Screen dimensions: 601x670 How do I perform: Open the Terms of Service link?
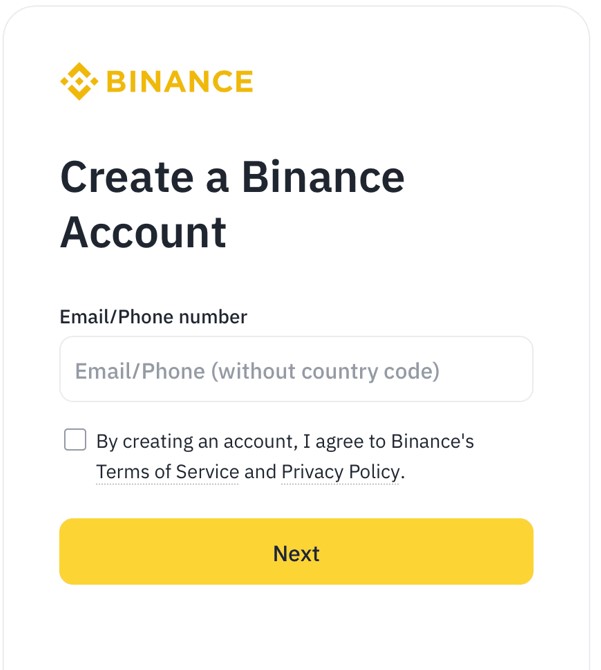tap(167, 472)
